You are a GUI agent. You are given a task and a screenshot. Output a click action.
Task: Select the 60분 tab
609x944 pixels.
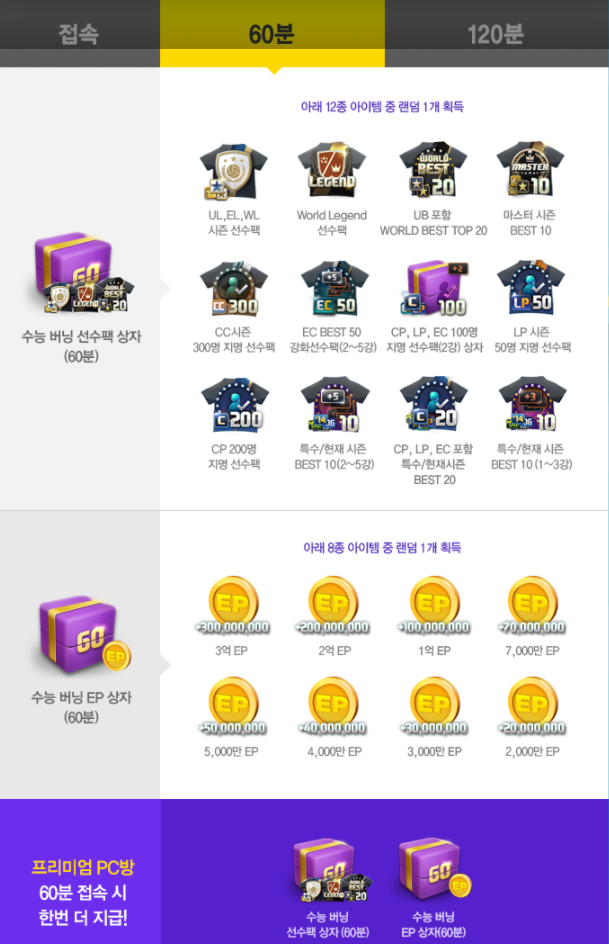[x=271, y=33]
